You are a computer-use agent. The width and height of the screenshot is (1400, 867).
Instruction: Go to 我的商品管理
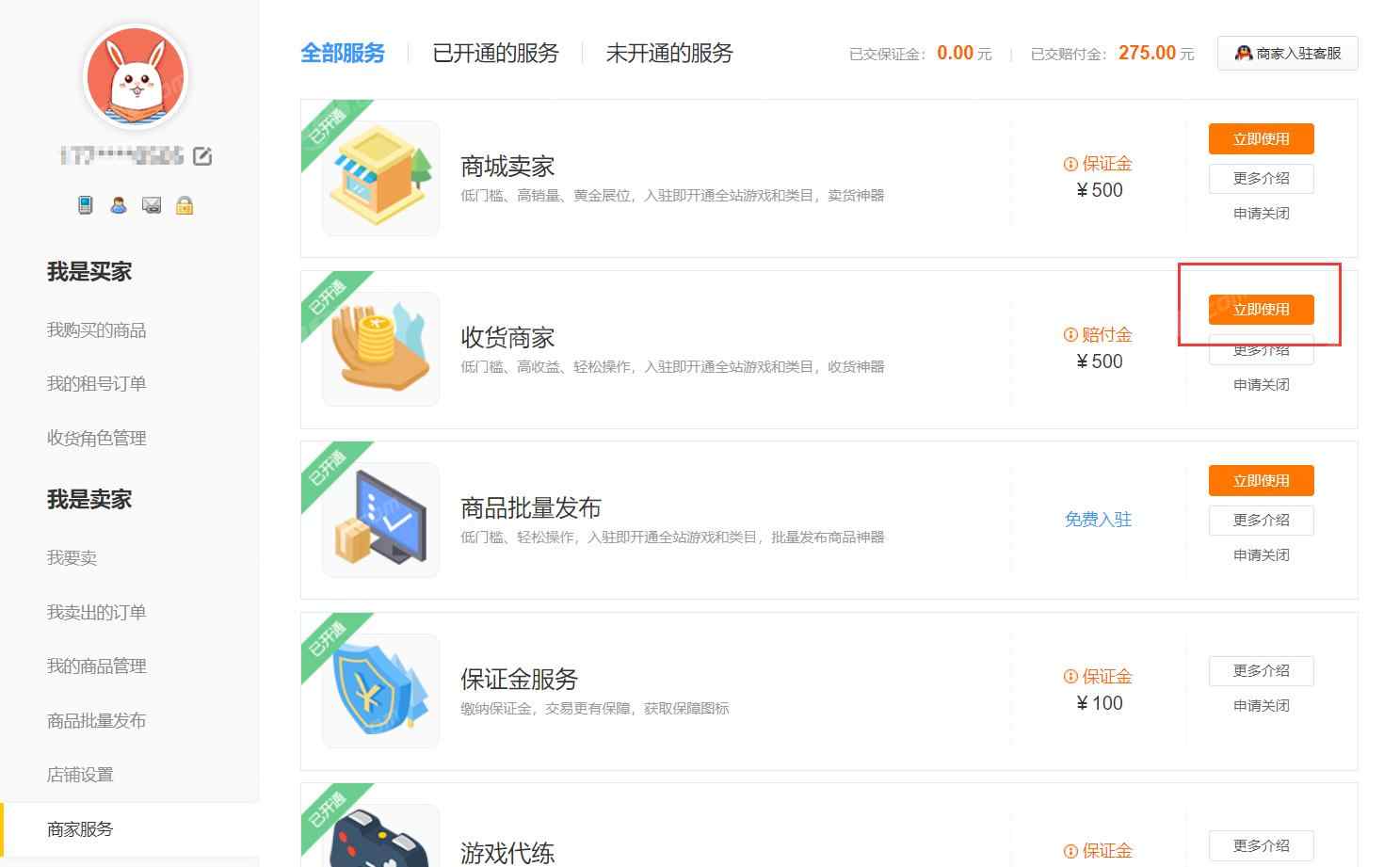click(x=96, y=666)
